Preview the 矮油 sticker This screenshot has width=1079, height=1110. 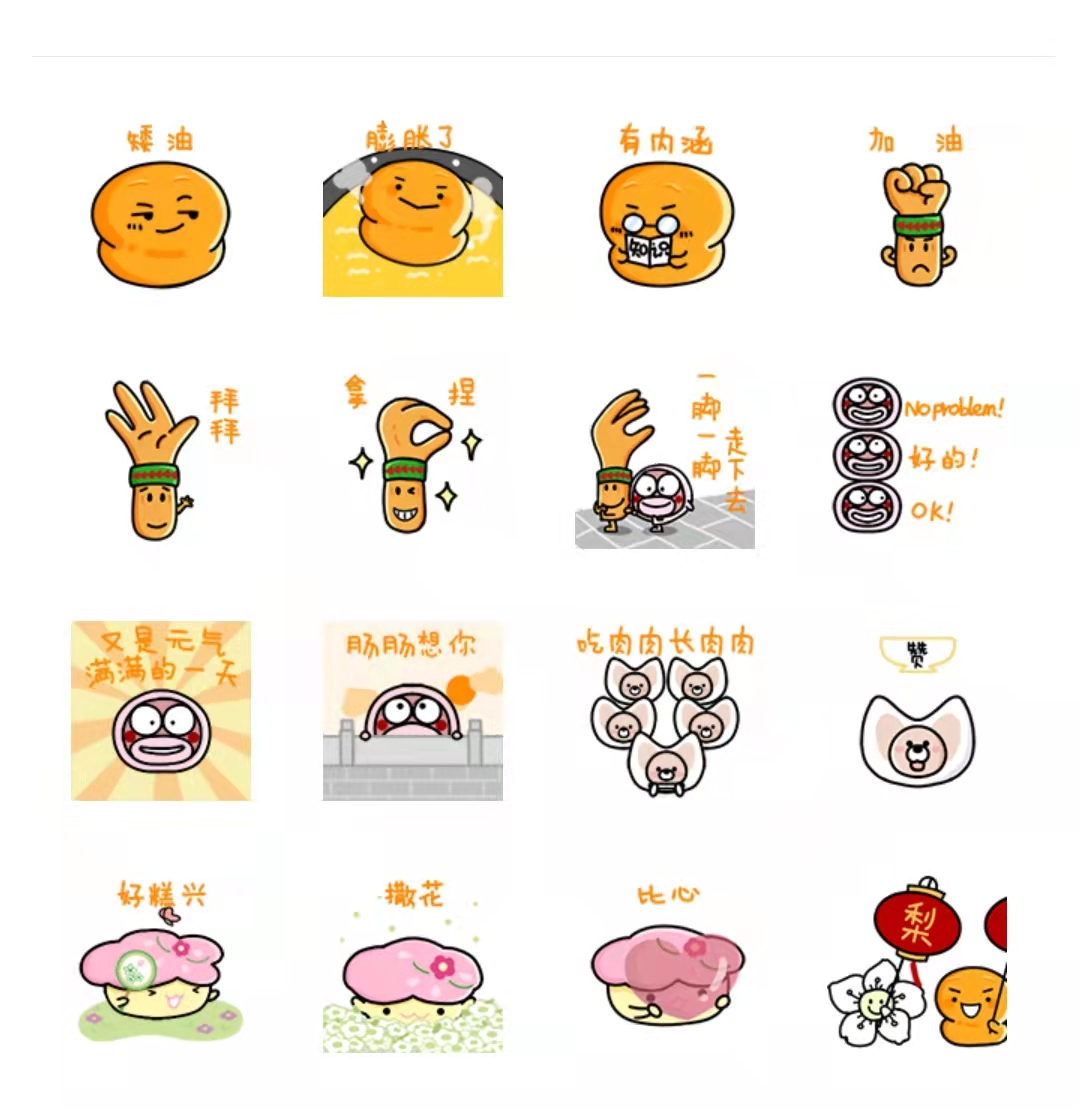coord(160,210)
